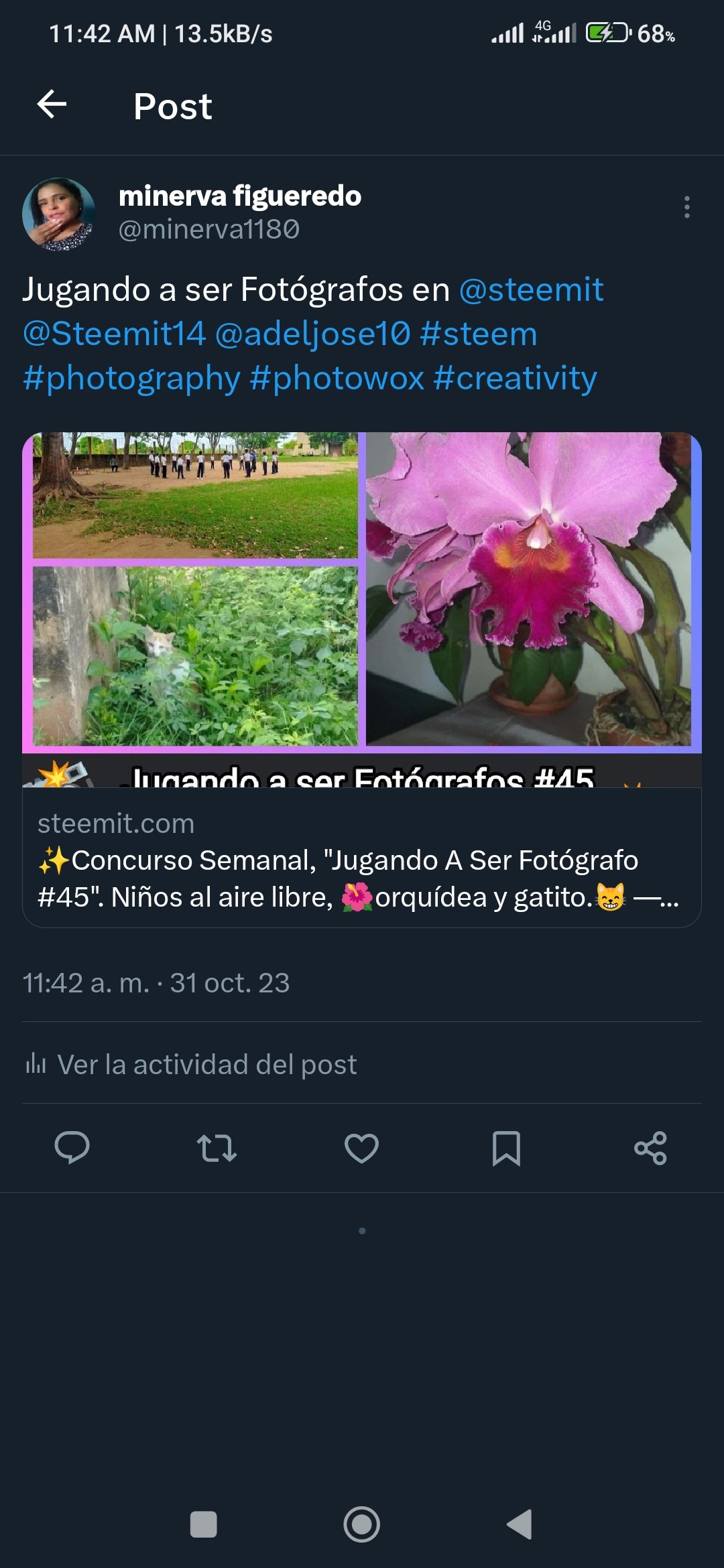Open the @steemit mention link
The height and width of the screenshot is (1568, 724).
531,289
